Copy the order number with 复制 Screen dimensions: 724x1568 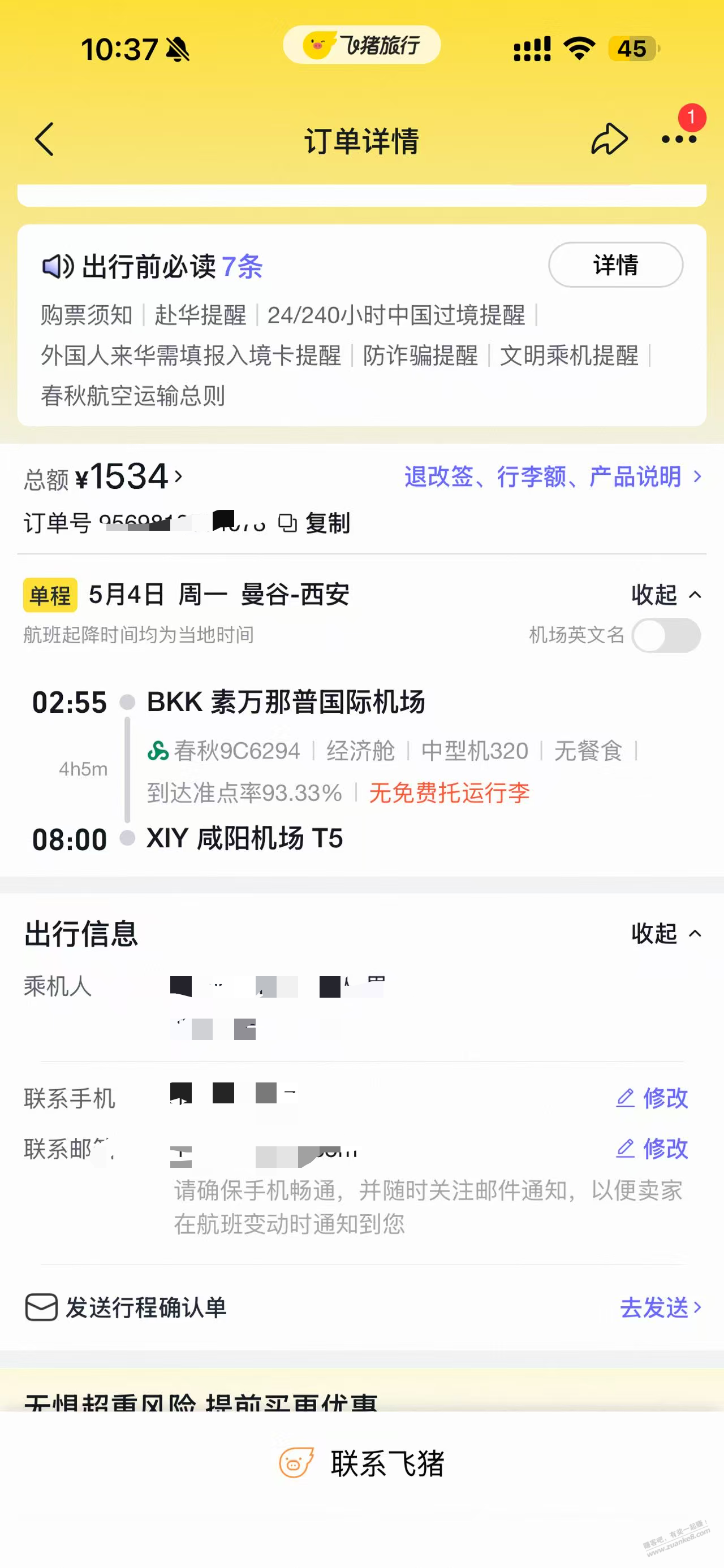click(315, 523)
